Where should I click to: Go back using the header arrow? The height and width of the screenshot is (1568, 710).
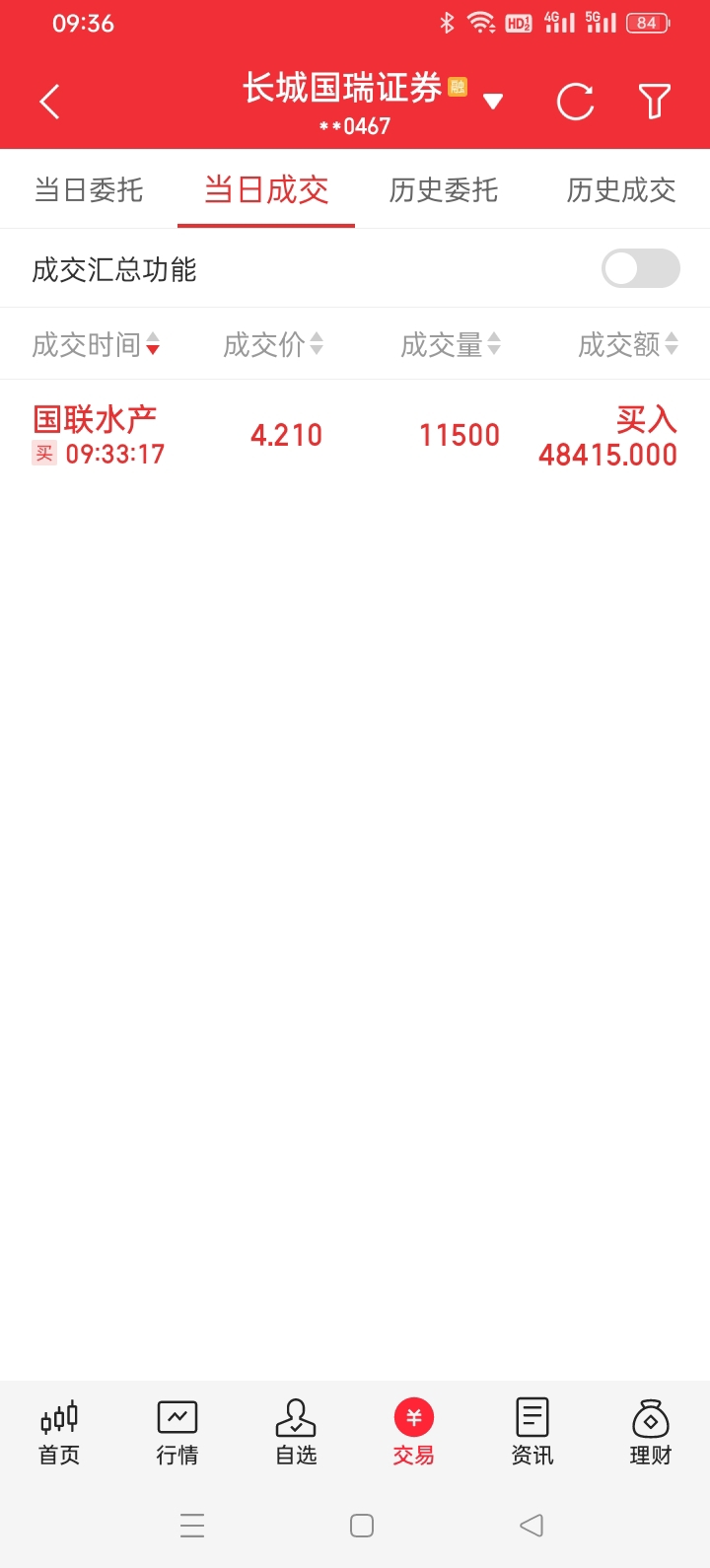[x=49, y=102]
